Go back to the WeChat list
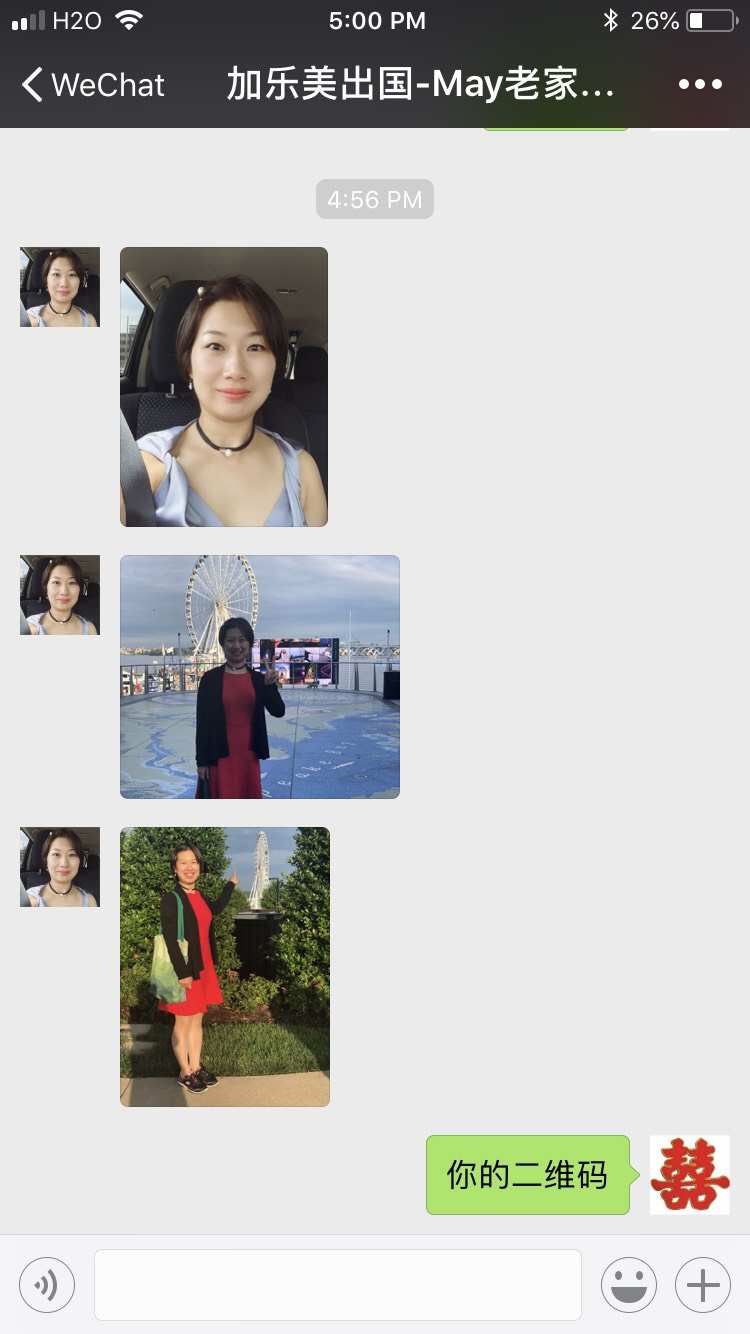The height and width of the screenshot is (1334, 750). [92, 85]
